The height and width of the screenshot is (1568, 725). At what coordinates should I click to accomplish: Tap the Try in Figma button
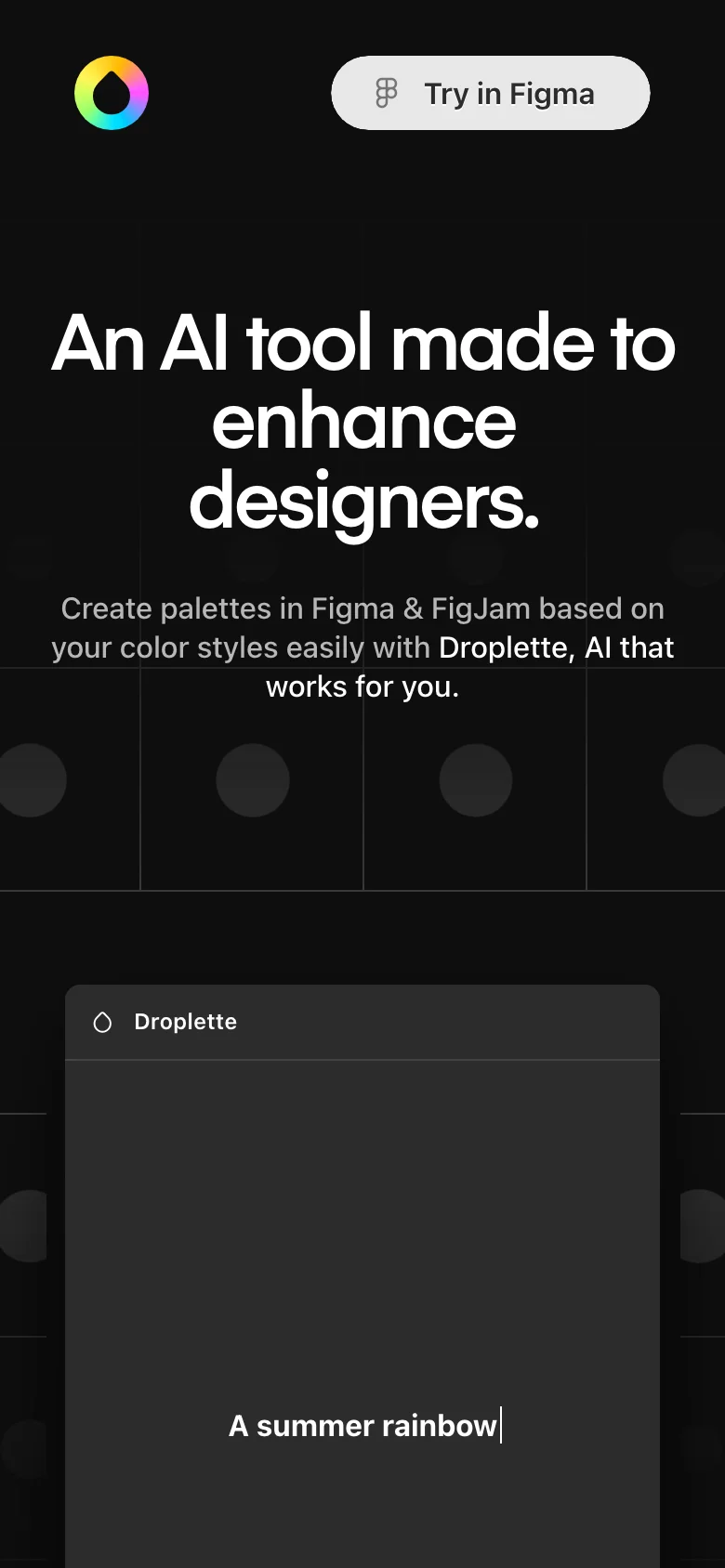point(490,93)
